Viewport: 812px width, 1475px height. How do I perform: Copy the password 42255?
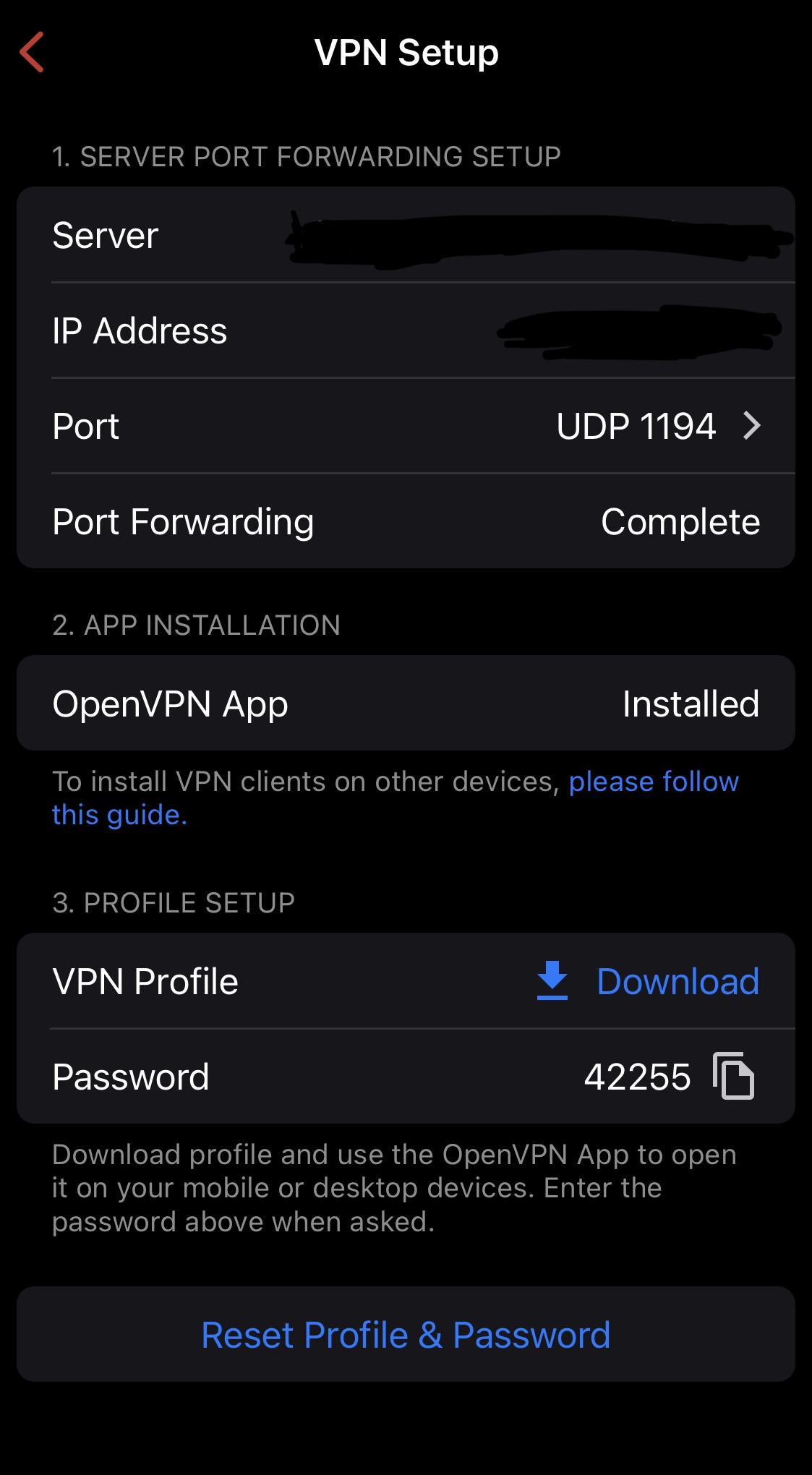pos(733,1077)
